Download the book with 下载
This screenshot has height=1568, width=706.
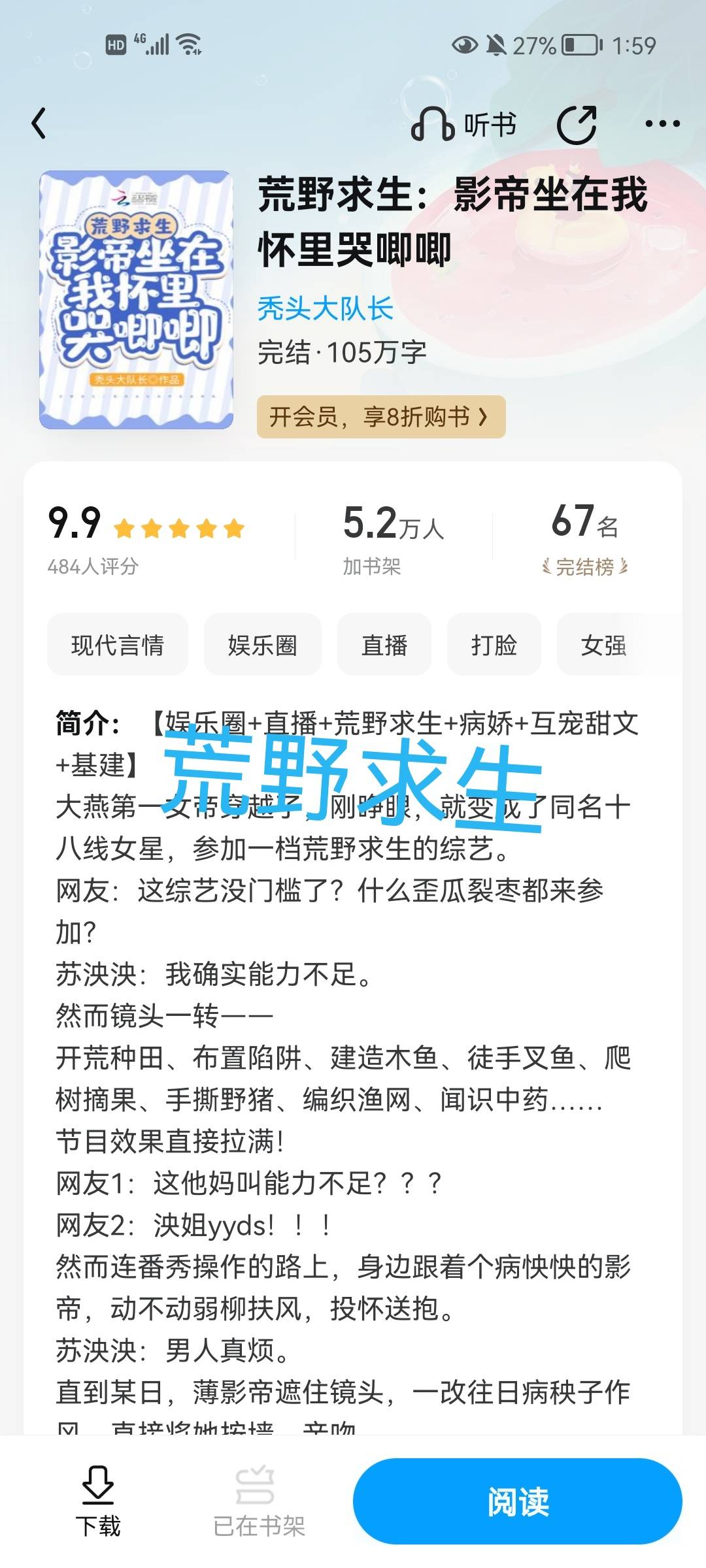tap(98, 1501)
